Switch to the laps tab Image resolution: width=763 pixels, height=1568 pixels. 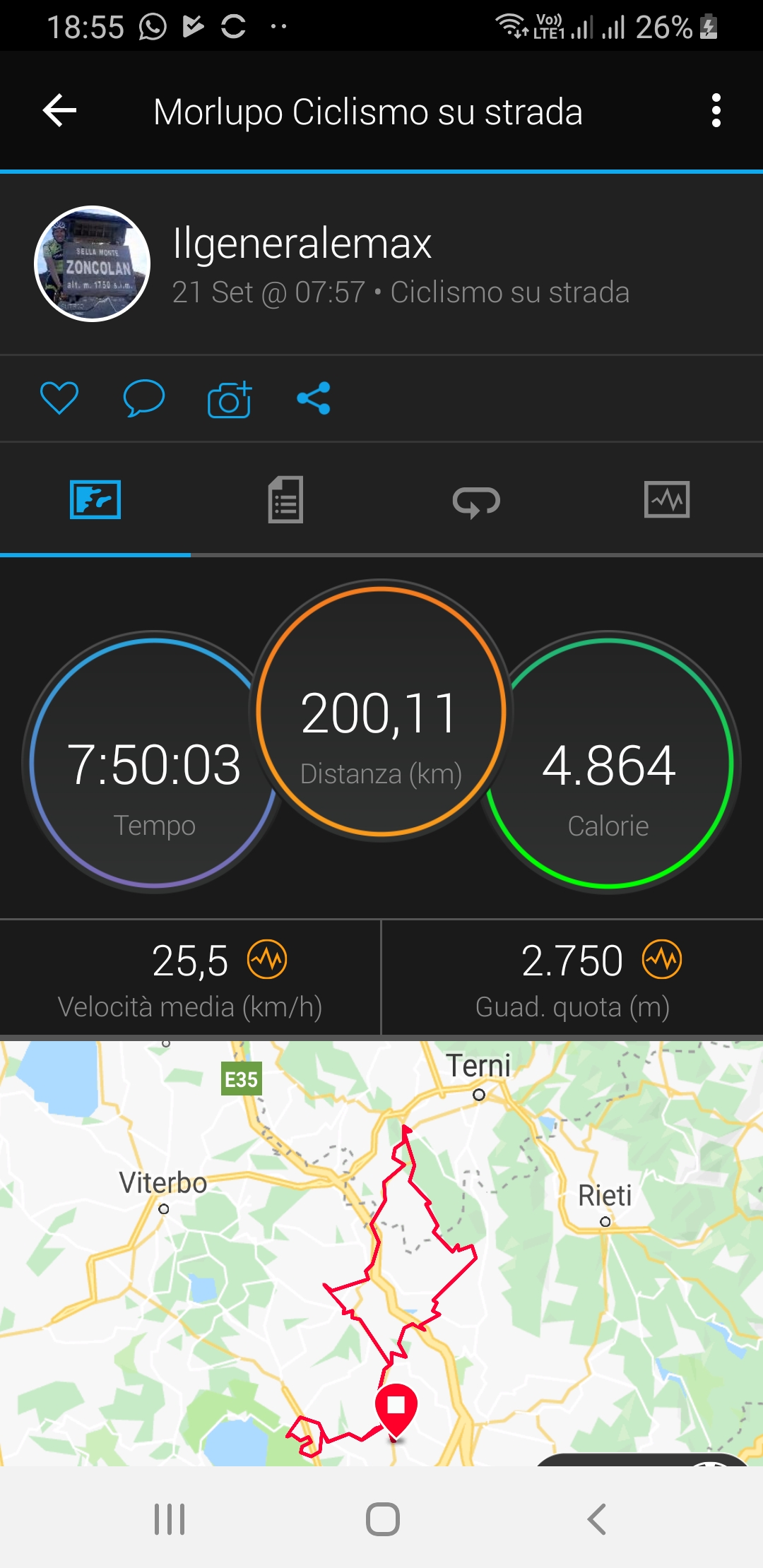coord(476,501)
